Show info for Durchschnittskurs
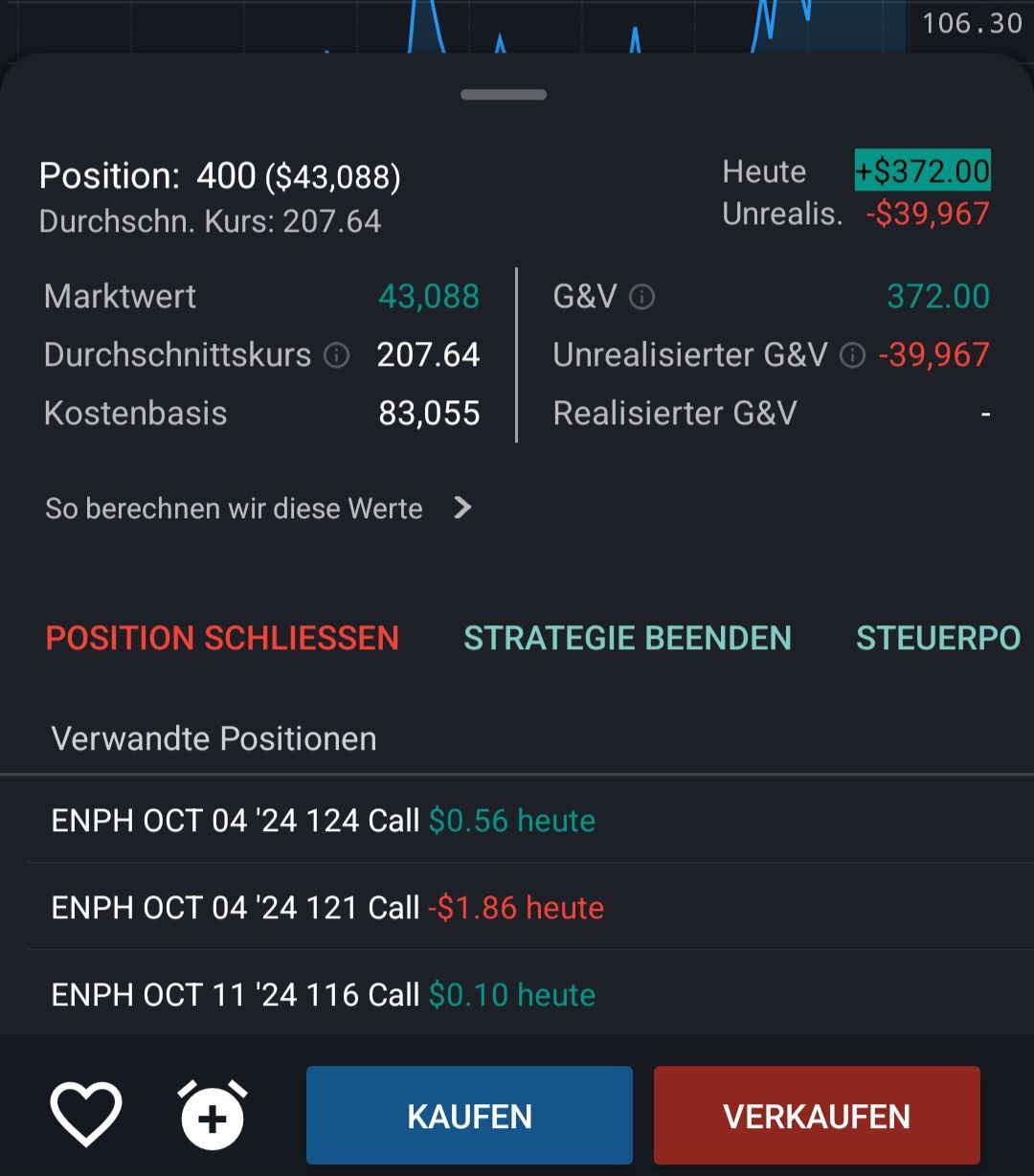 [x=337, y=356]
